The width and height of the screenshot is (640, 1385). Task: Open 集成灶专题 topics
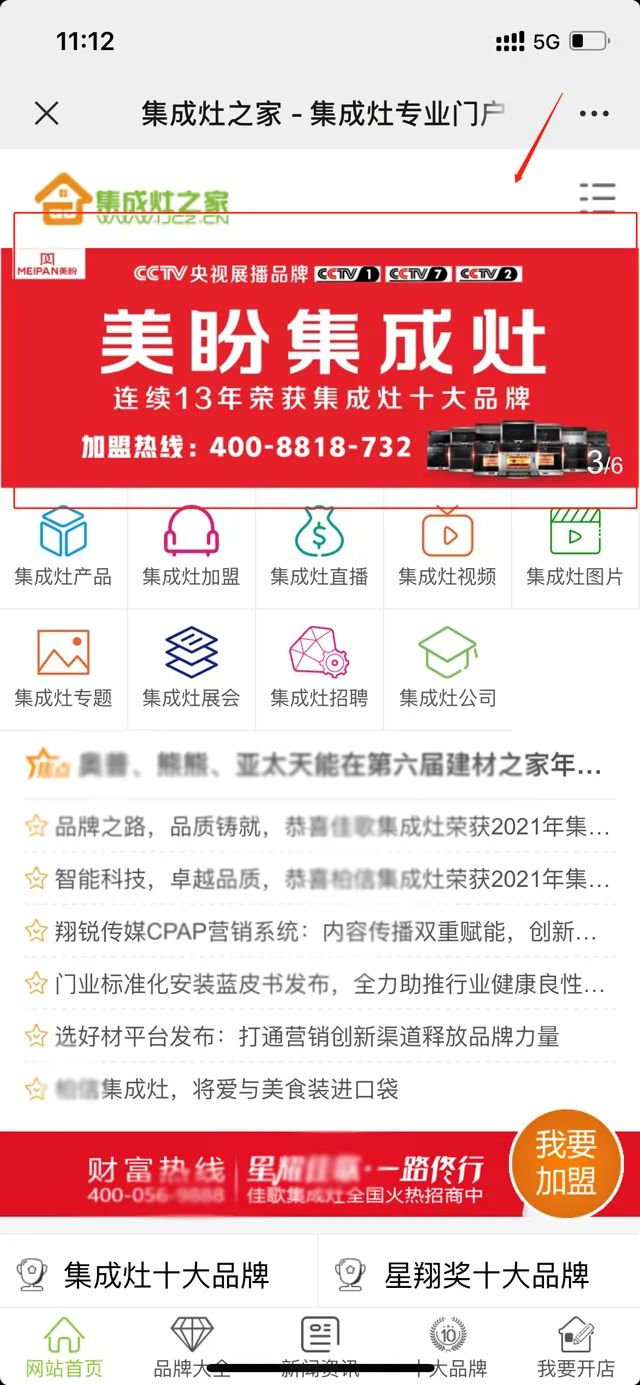[x=63, y=668]
